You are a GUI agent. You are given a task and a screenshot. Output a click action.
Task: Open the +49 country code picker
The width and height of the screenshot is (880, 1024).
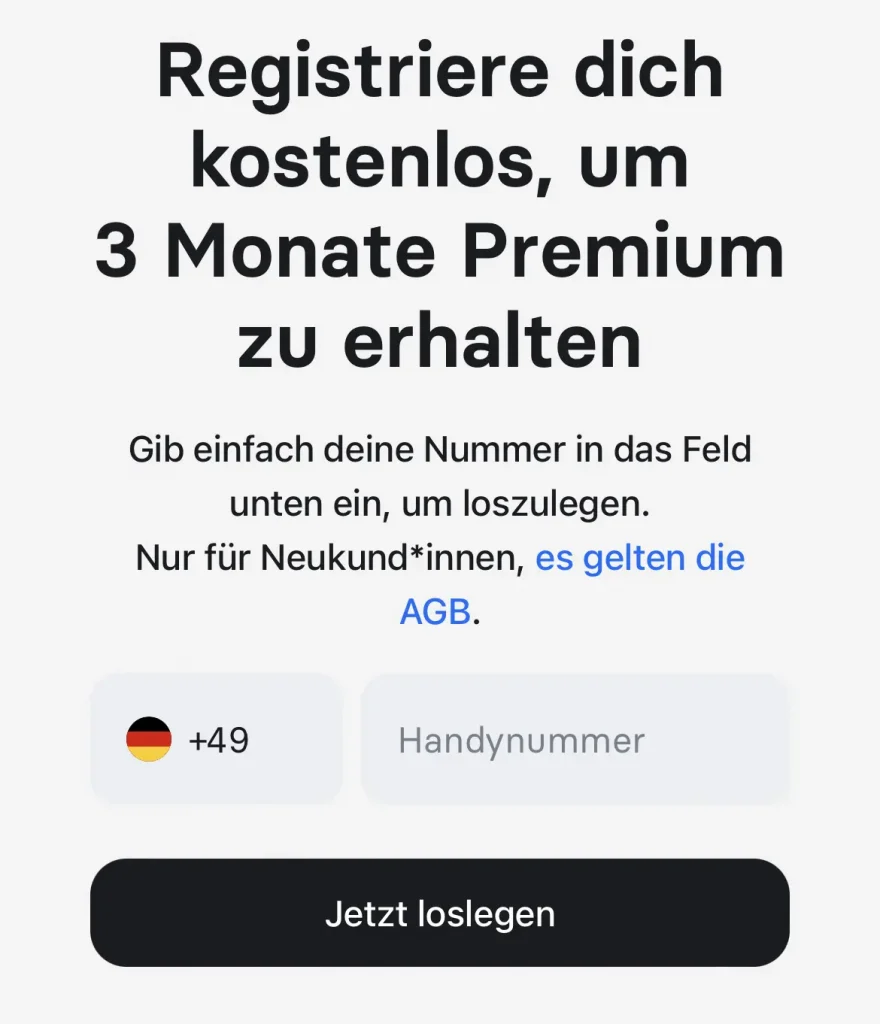[216, 740]
